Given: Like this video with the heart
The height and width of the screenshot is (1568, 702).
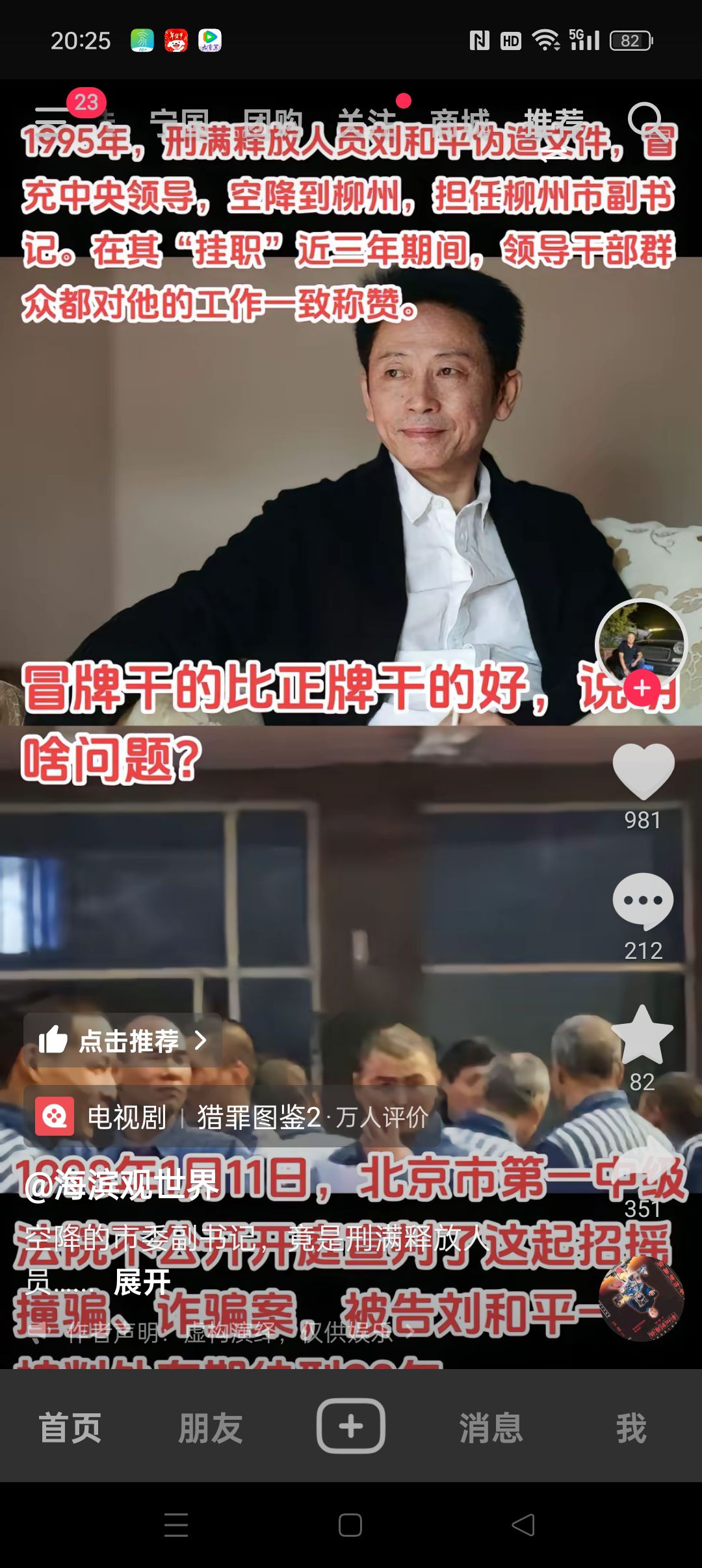Looking at the screenshot, I should 643,771.
